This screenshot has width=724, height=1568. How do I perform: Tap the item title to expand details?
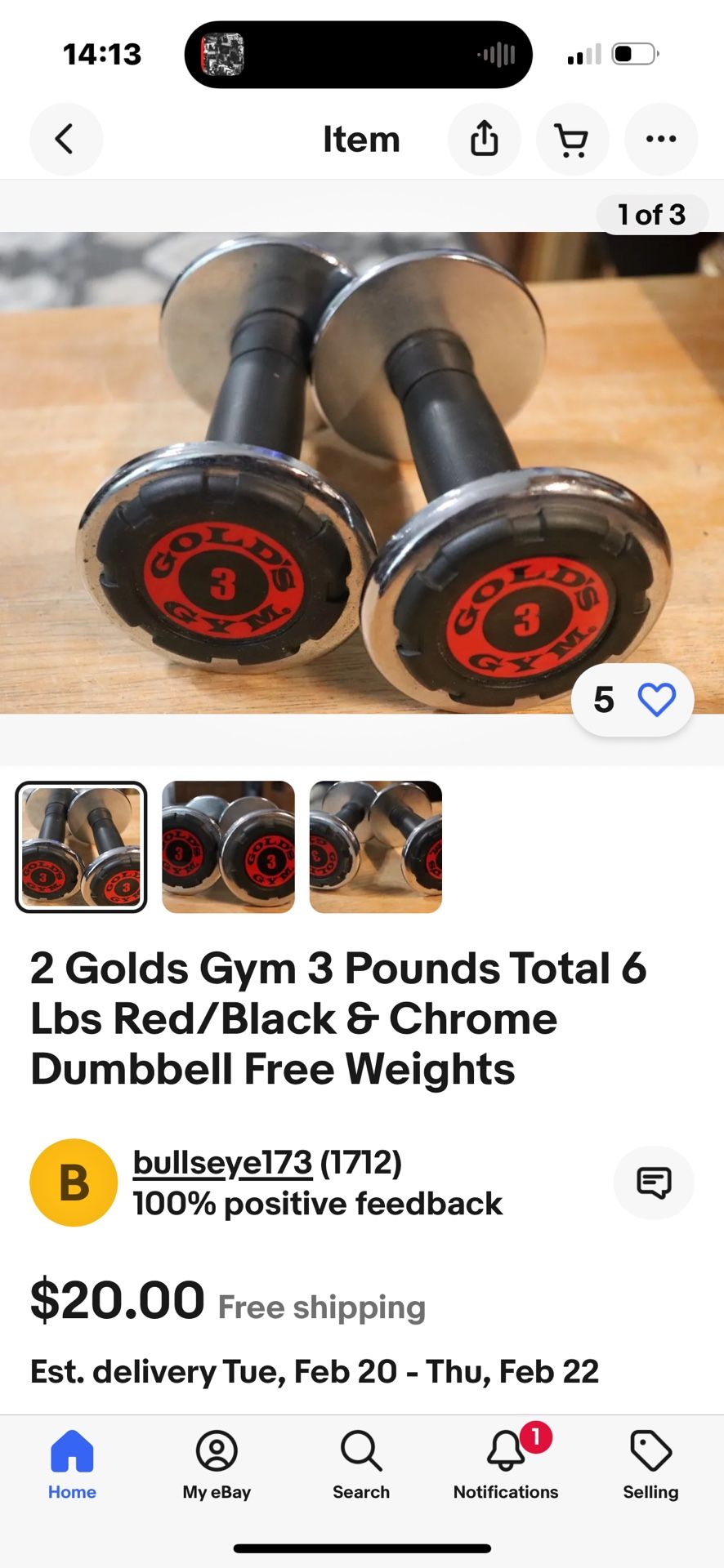pyautogui.click(x=337, y=1017)
